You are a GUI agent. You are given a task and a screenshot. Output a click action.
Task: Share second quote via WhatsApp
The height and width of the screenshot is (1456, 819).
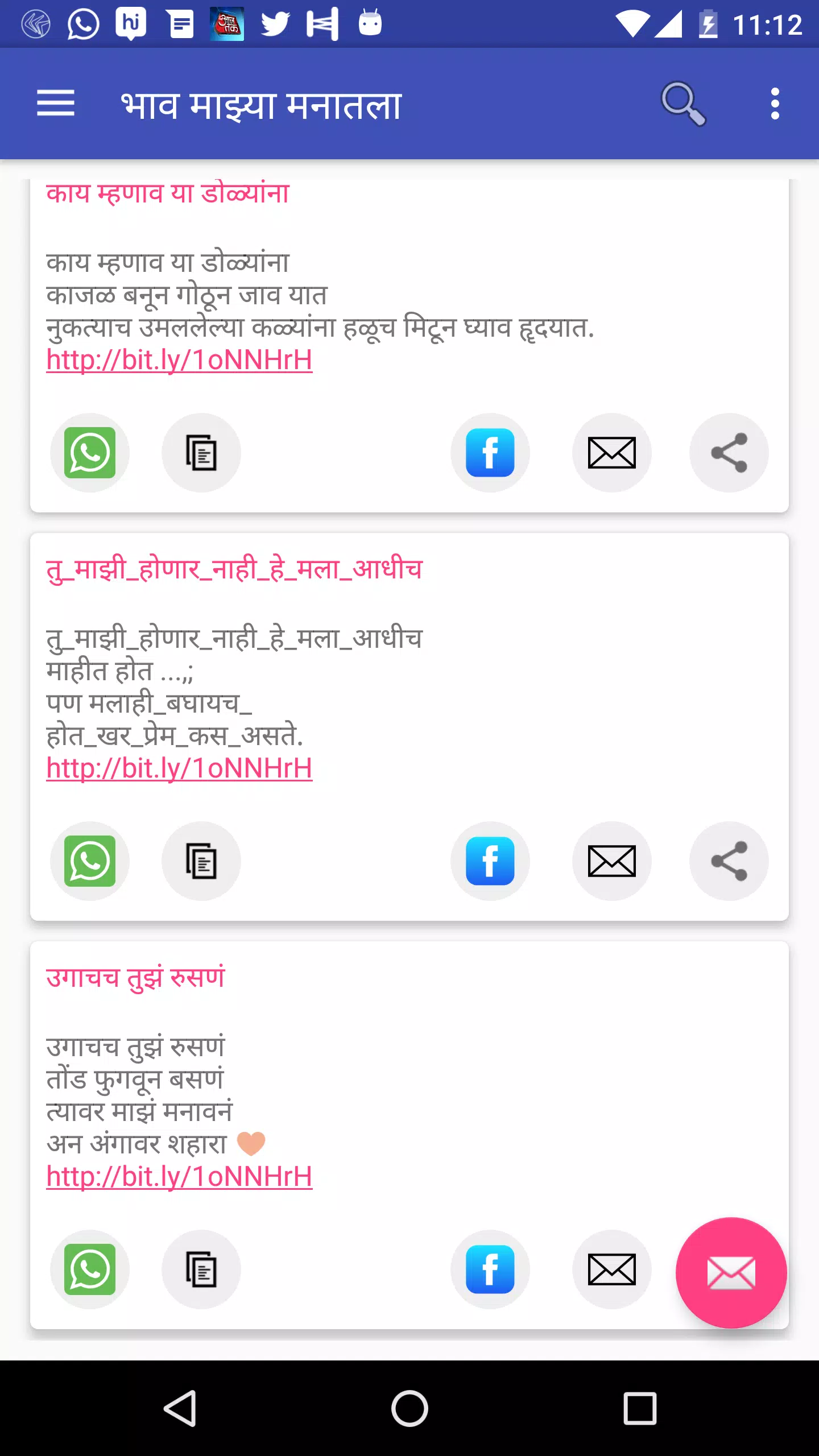tap(89, 861)
